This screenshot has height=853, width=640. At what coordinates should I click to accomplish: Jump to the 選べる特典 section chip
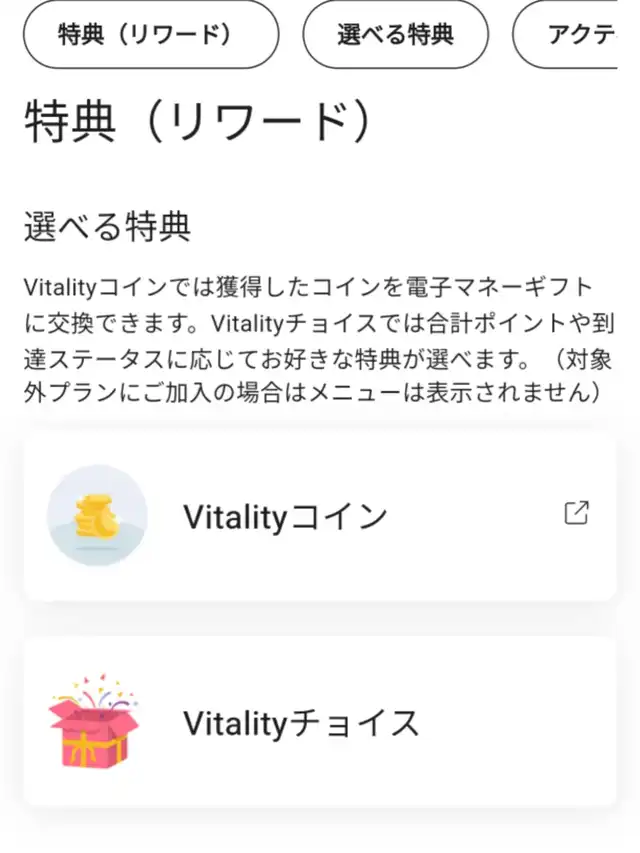pos(395,35)
